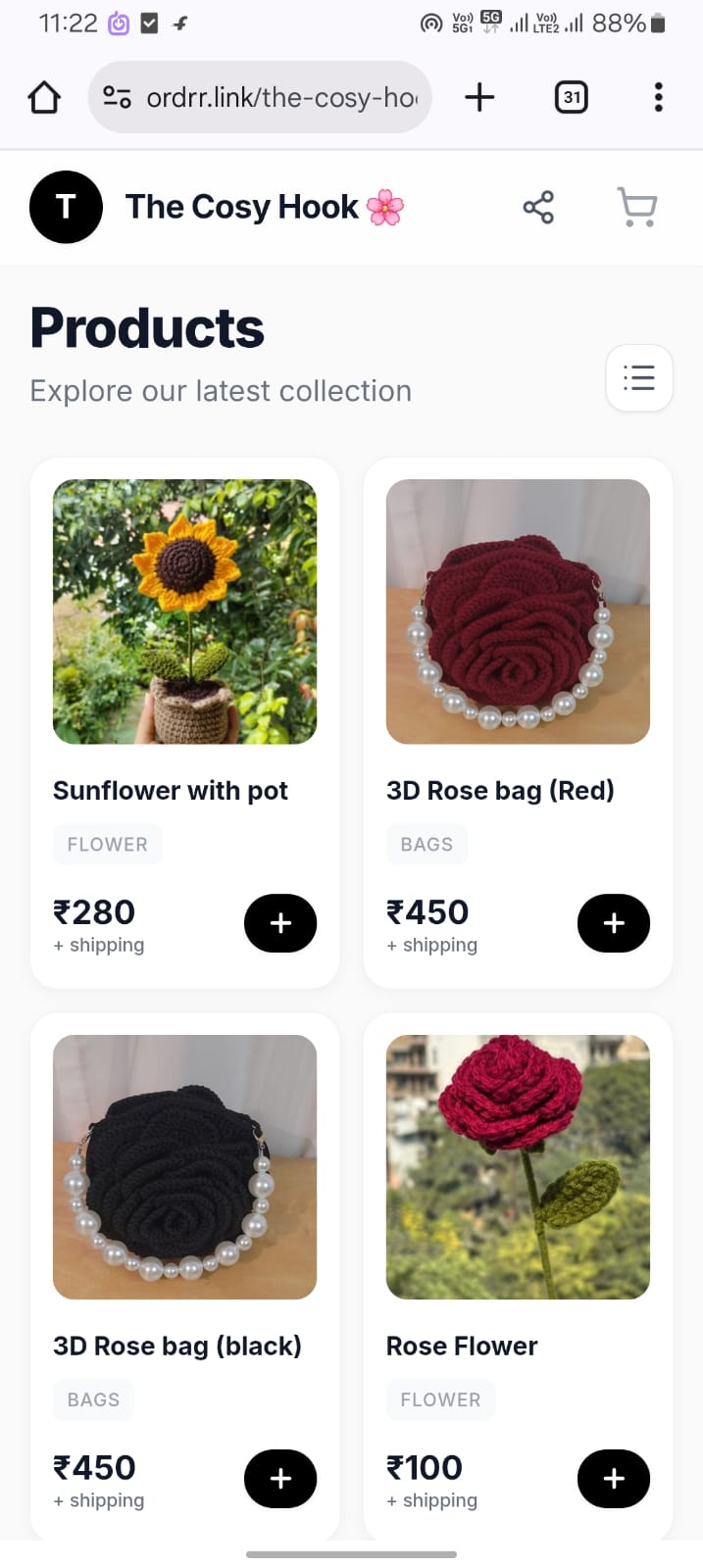703x1568 pixels.
Task: View the 3D Rose bag (black) photo
Action: 184,1167
